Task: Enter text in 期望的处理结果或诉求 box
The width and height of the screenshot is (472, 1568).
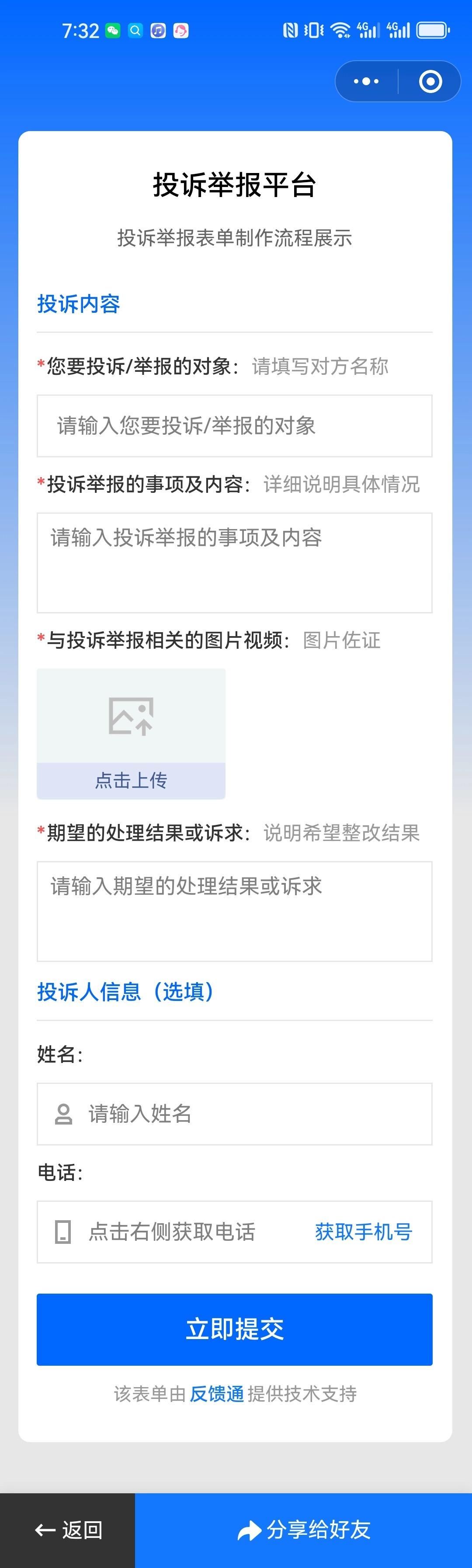Action: [235, 910]
